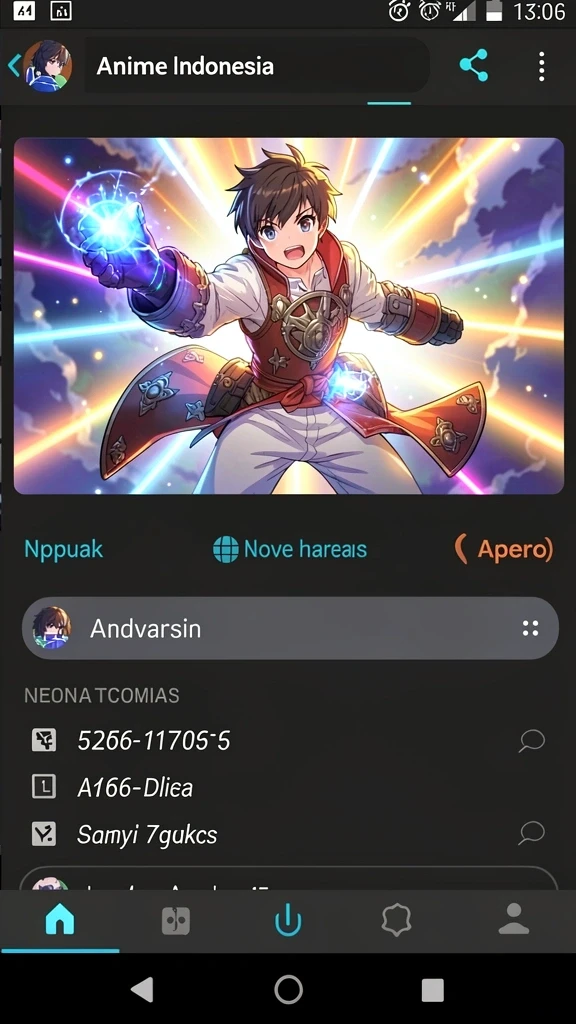
Task: Go back using the header arrow
Action: (x=14, y=65)
